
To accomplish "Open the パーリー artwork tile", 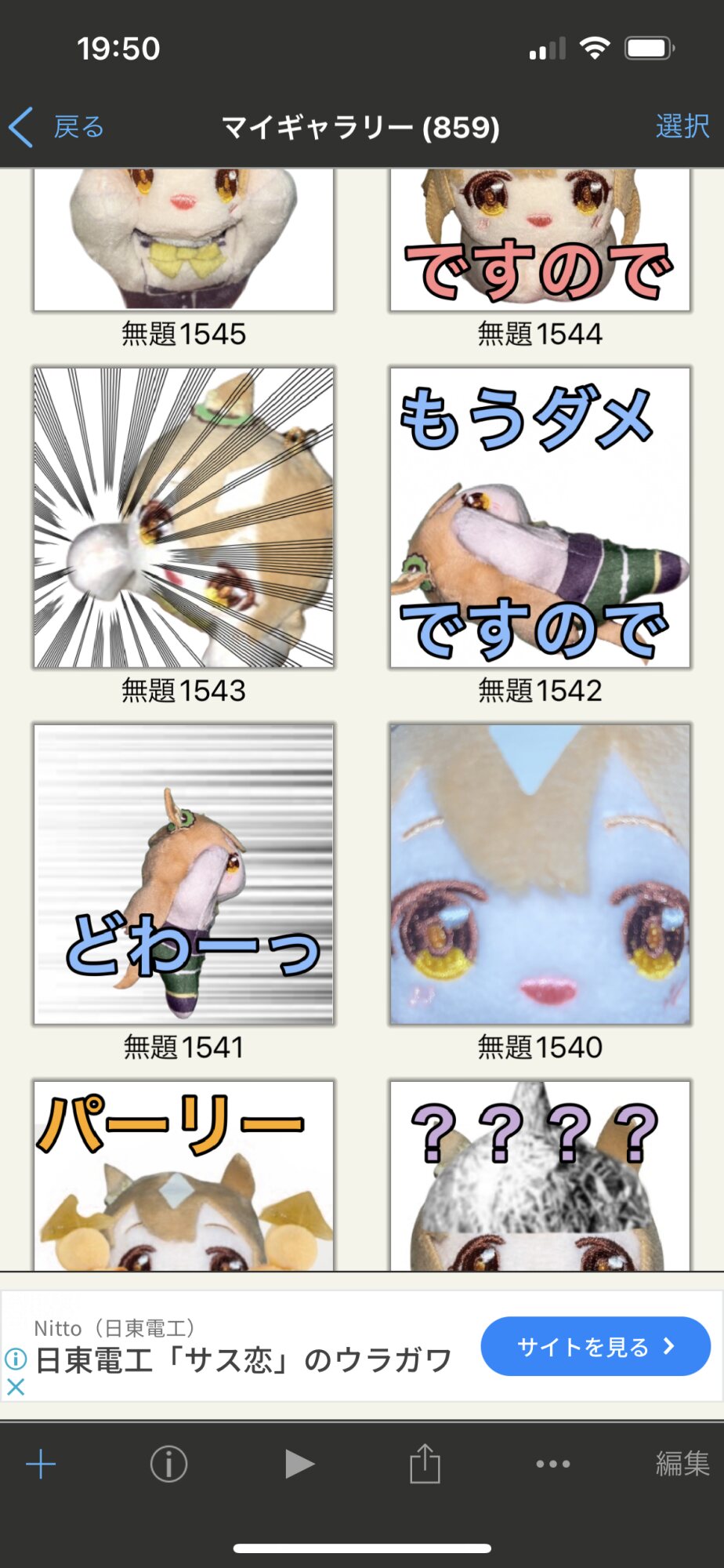I will click(183, 1174).
